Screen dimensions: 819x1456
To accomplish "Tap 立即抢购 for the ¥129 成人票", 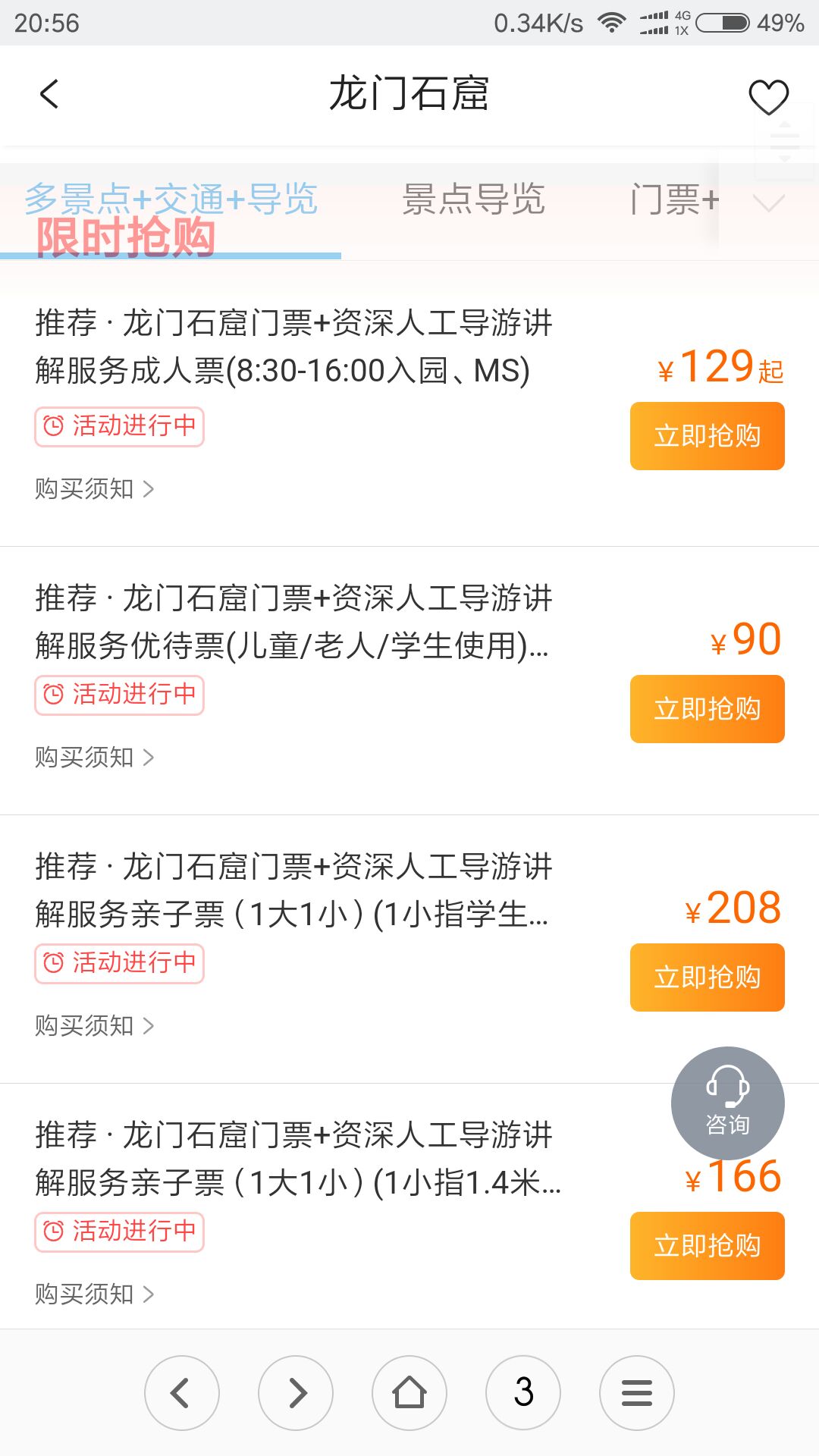I will [707, 436].
